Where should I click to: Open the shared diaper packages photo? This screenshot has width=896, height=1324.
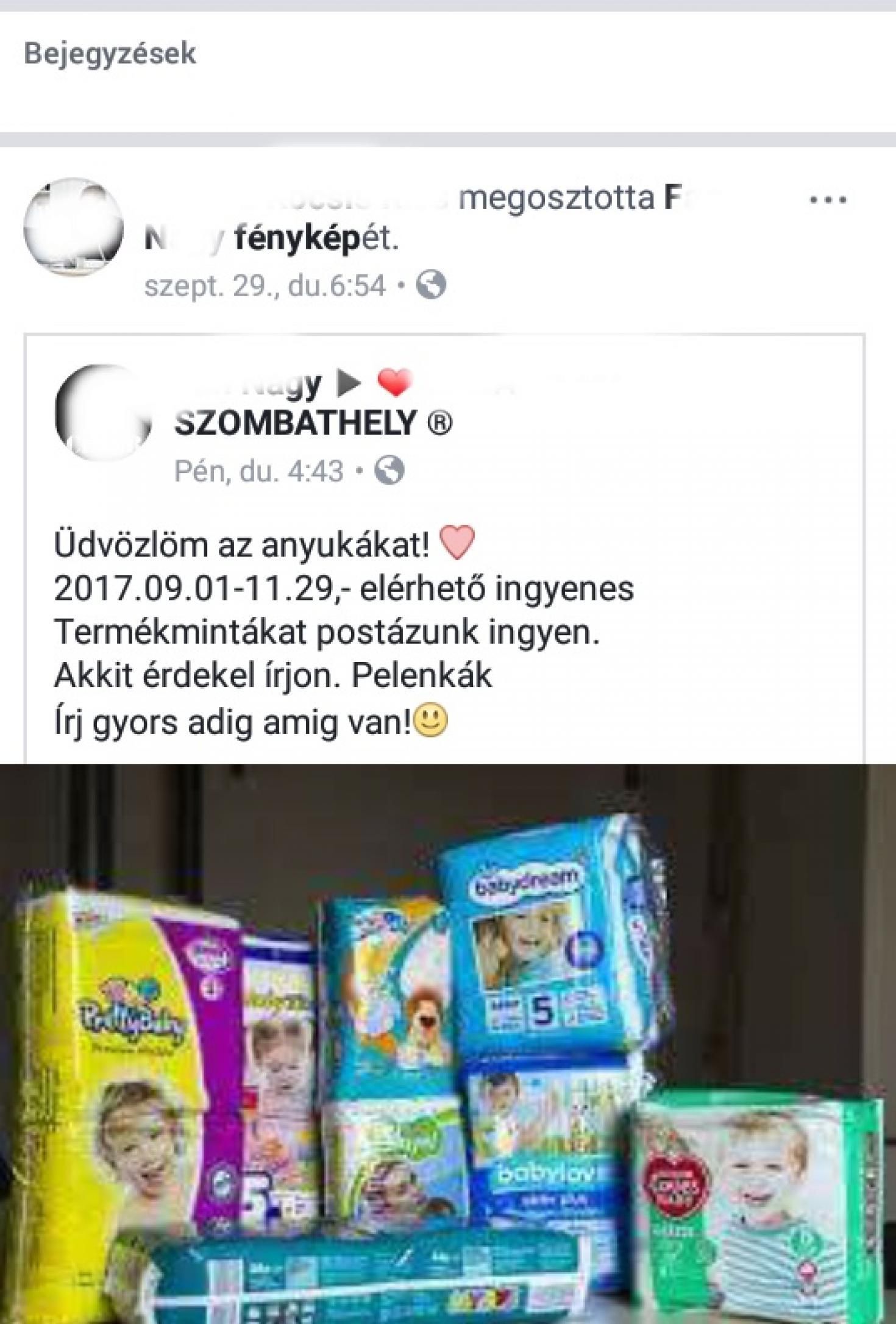point(447,1042)
